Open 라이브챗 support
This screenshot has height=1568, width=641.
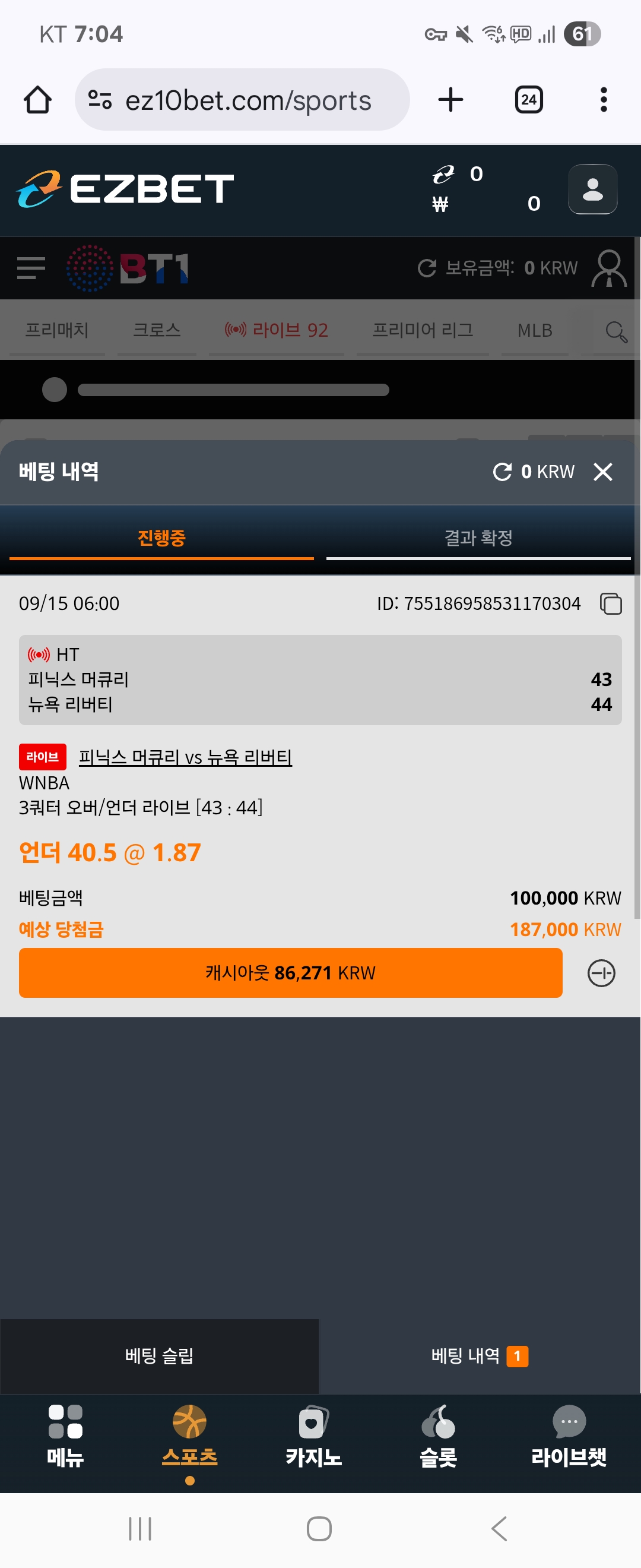[x=568, y=1435]
